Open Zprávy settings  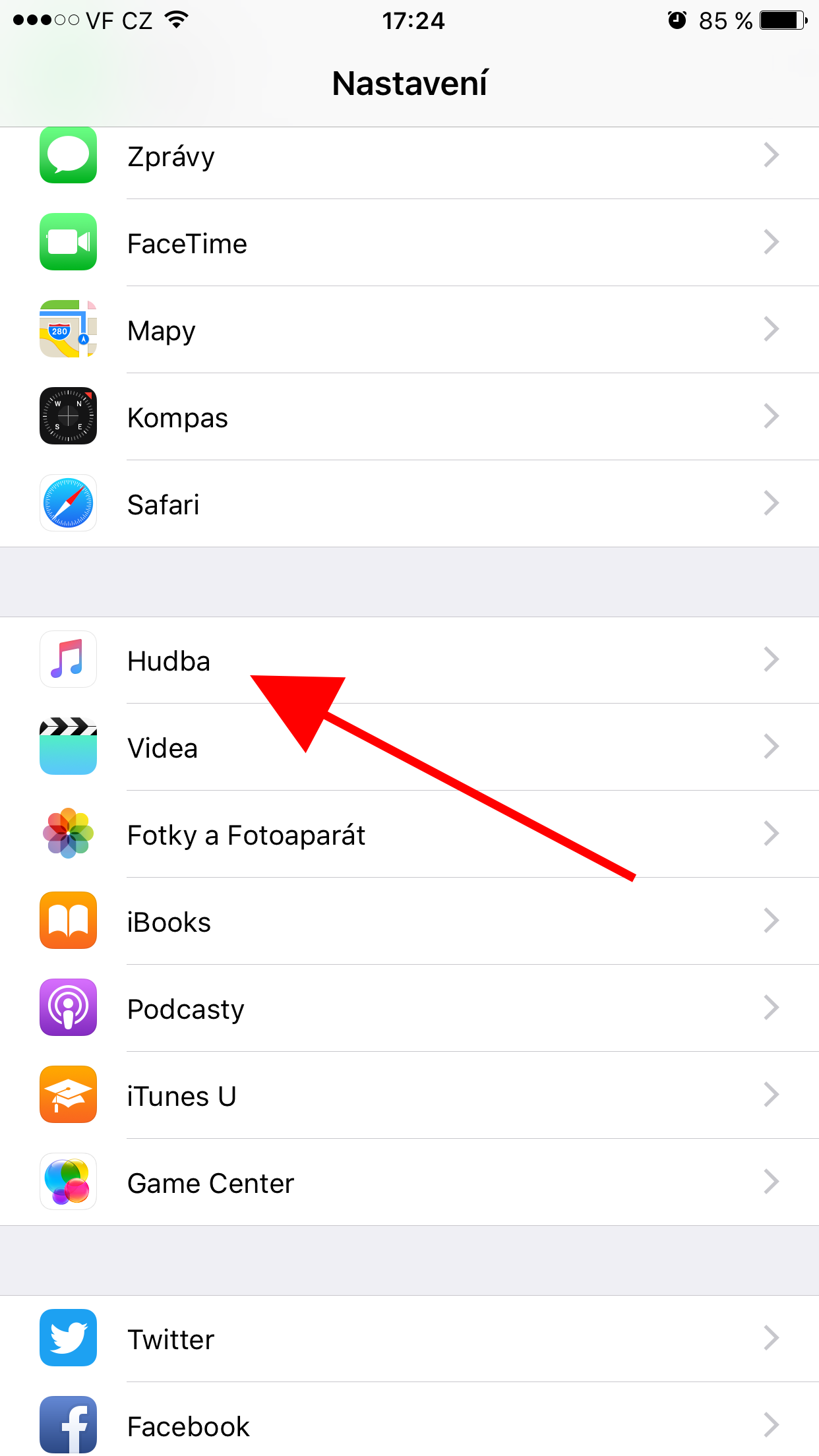(409, 158)
